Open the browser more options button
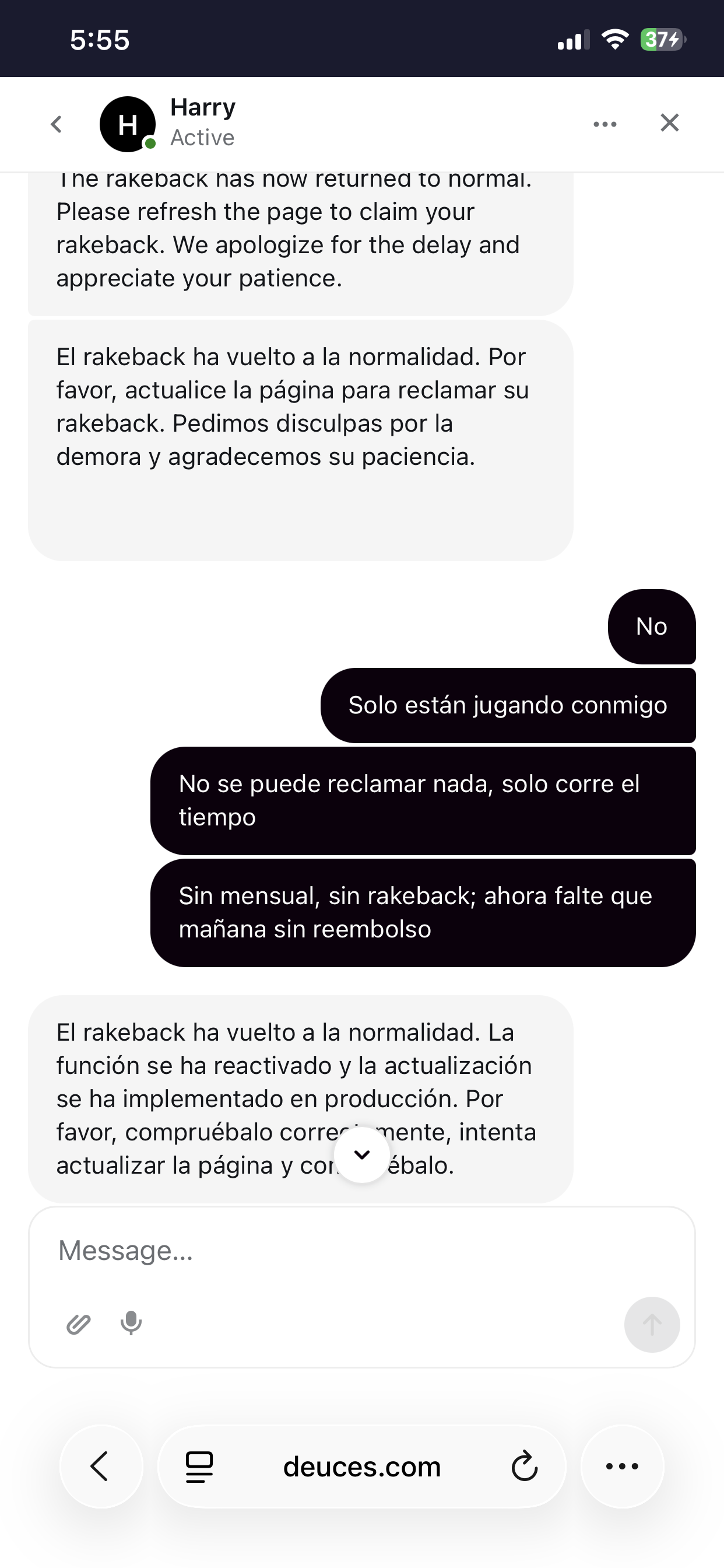Viewport: 724px width, 1568px height. pos(622,1466)
